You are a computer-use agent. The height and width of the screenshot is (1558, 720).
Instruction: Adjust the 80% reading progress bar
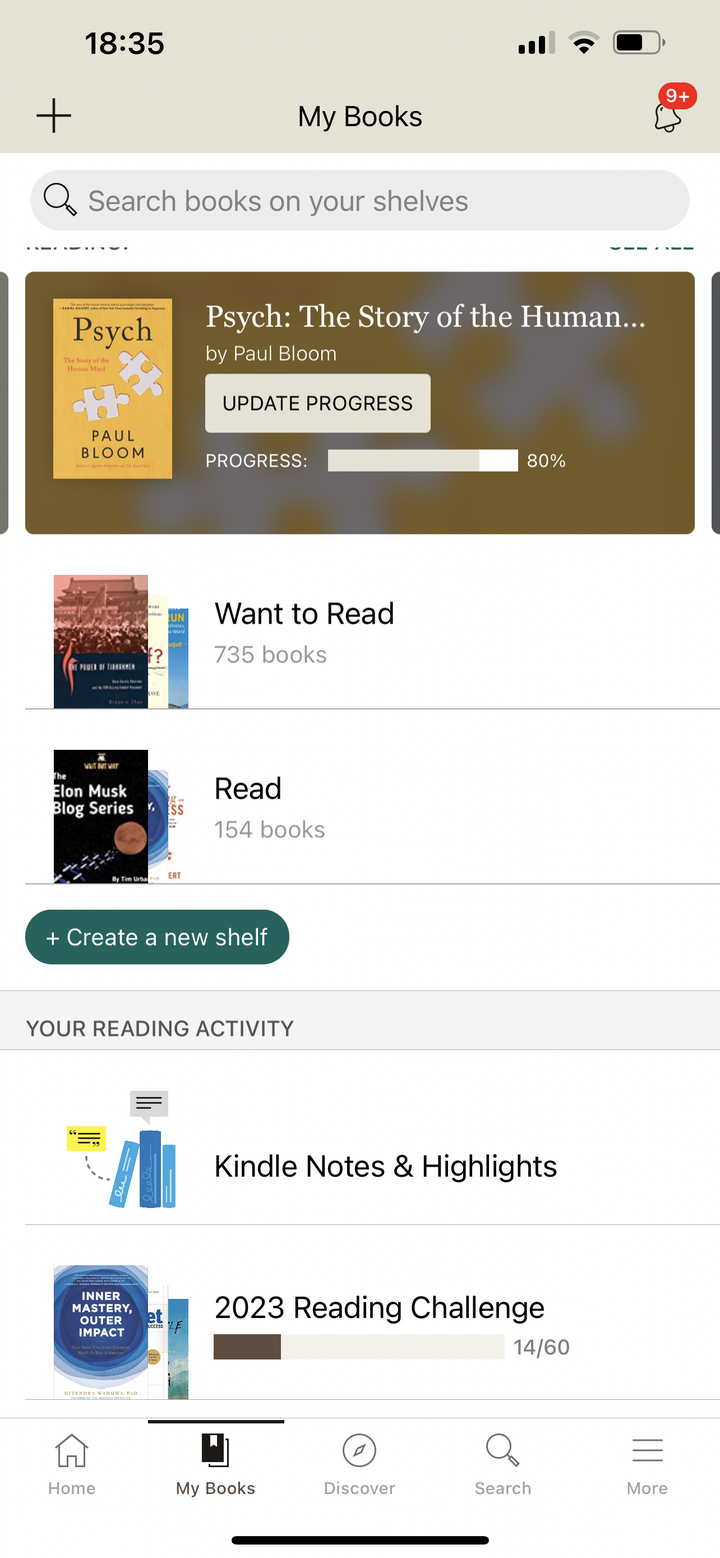(422, 460)
